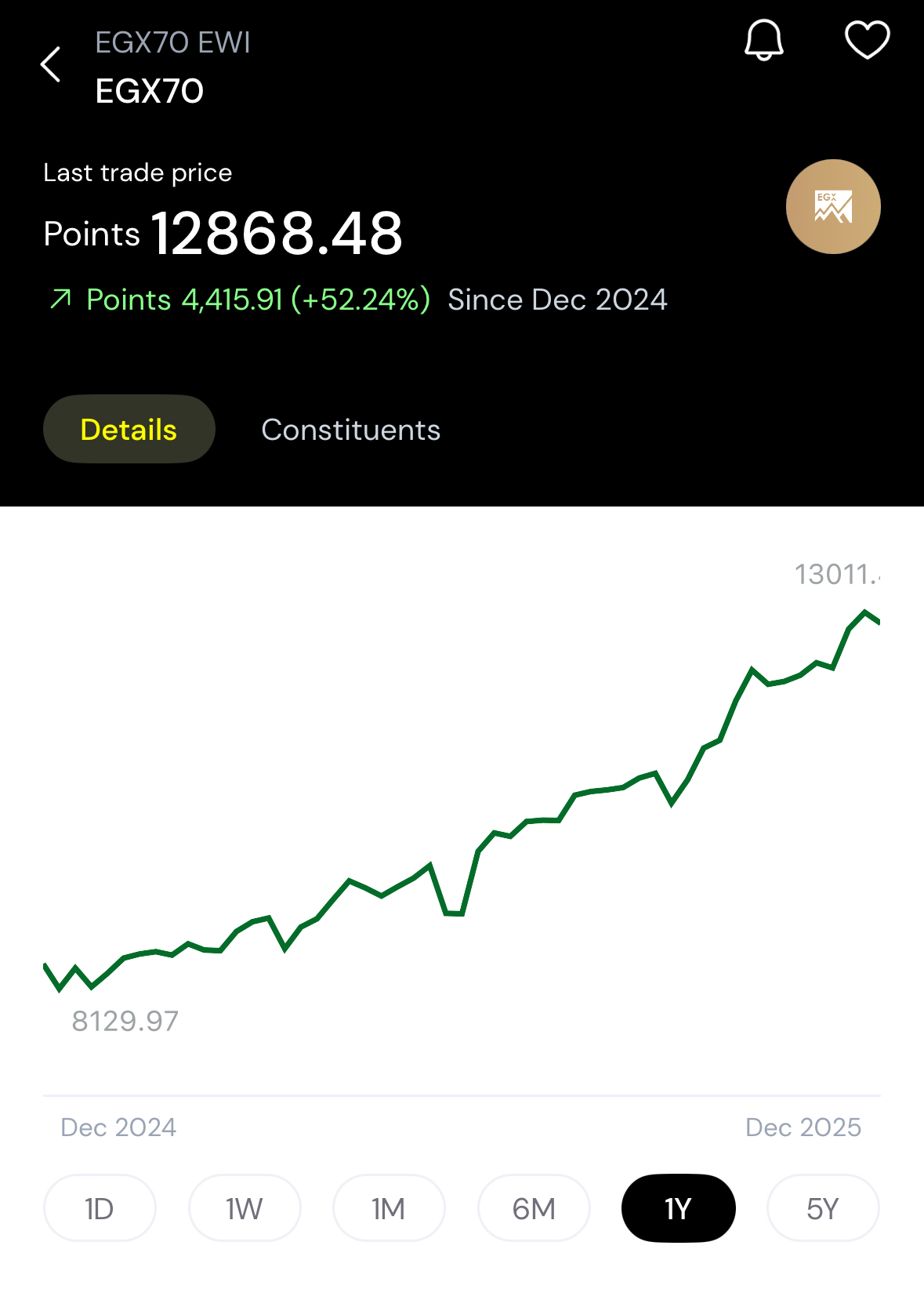Show the 1D chart range
This screenshot has width=924, height=1289.
pos(100,1208)
